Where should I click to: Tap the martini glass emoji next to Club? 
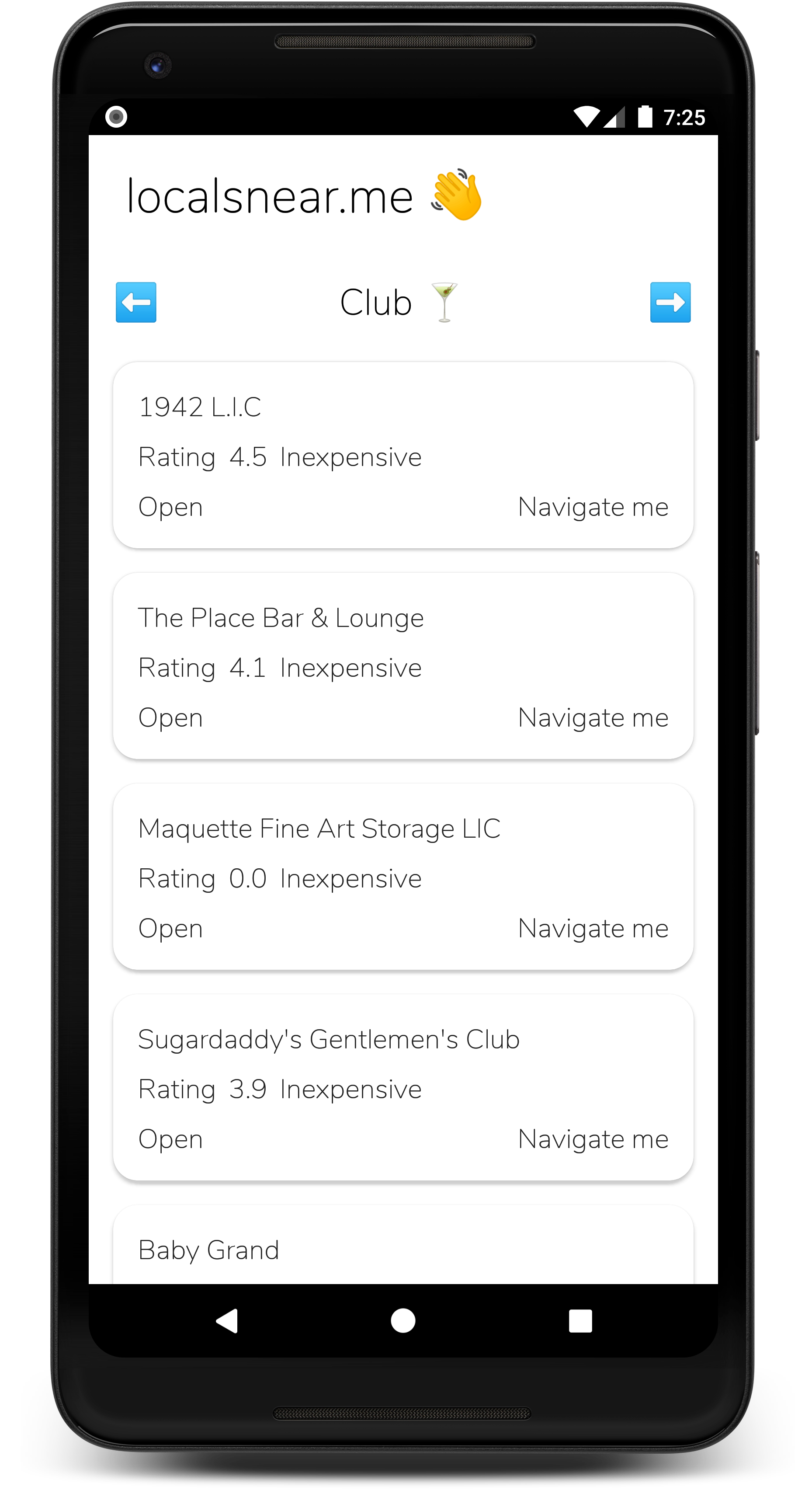tap(444, 302)
